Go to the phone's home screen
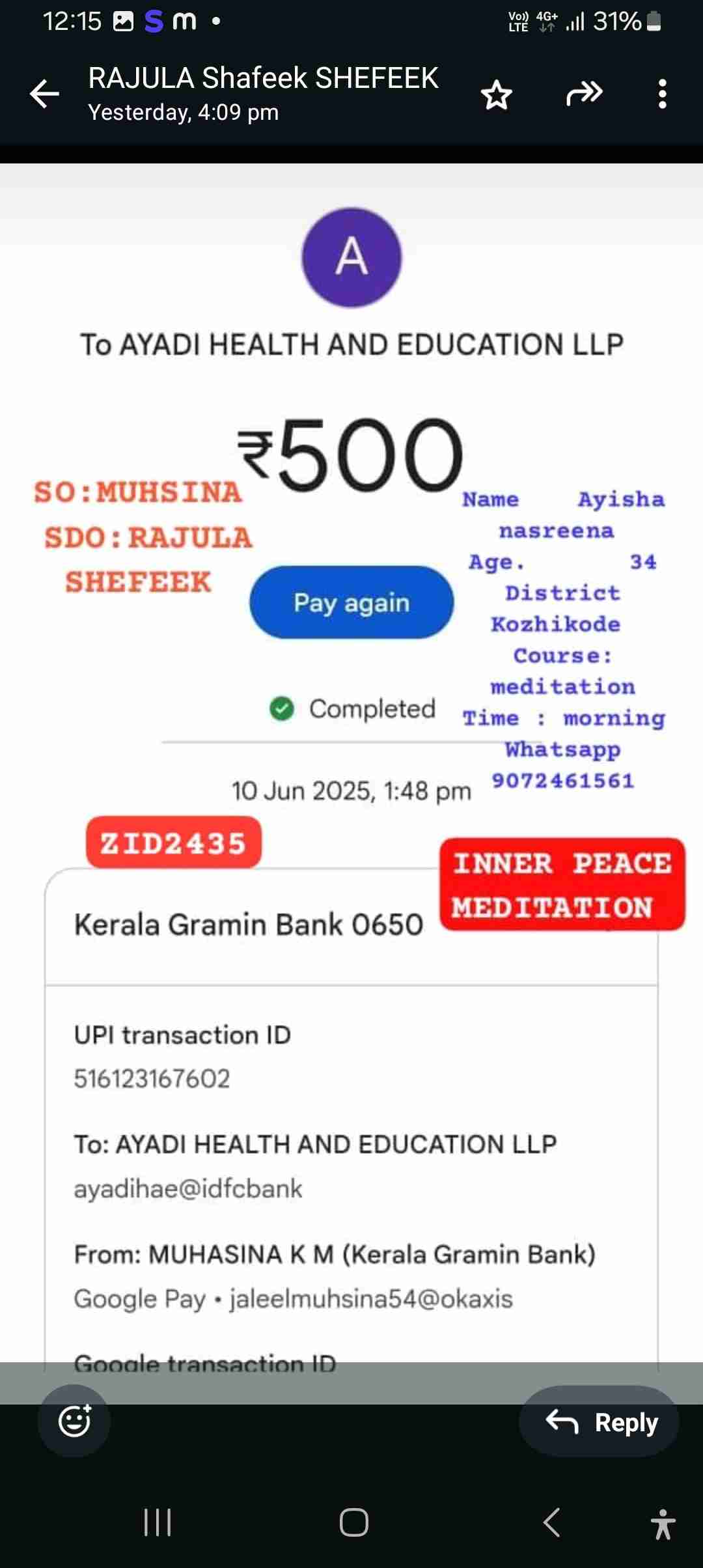The image size is (703, 1568). coord(353,1522)
